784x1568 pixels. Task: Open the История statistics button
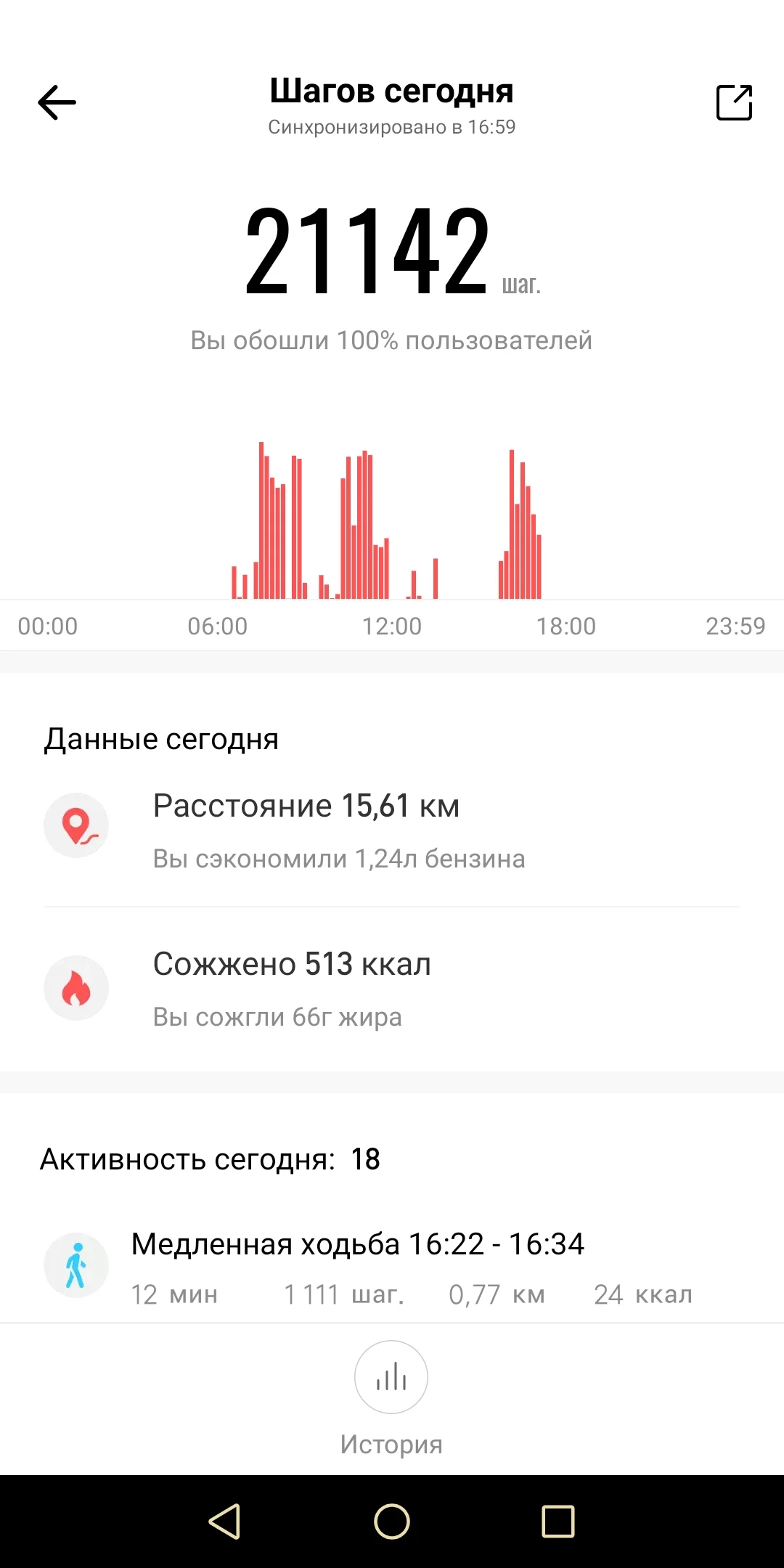point(391,1377)
